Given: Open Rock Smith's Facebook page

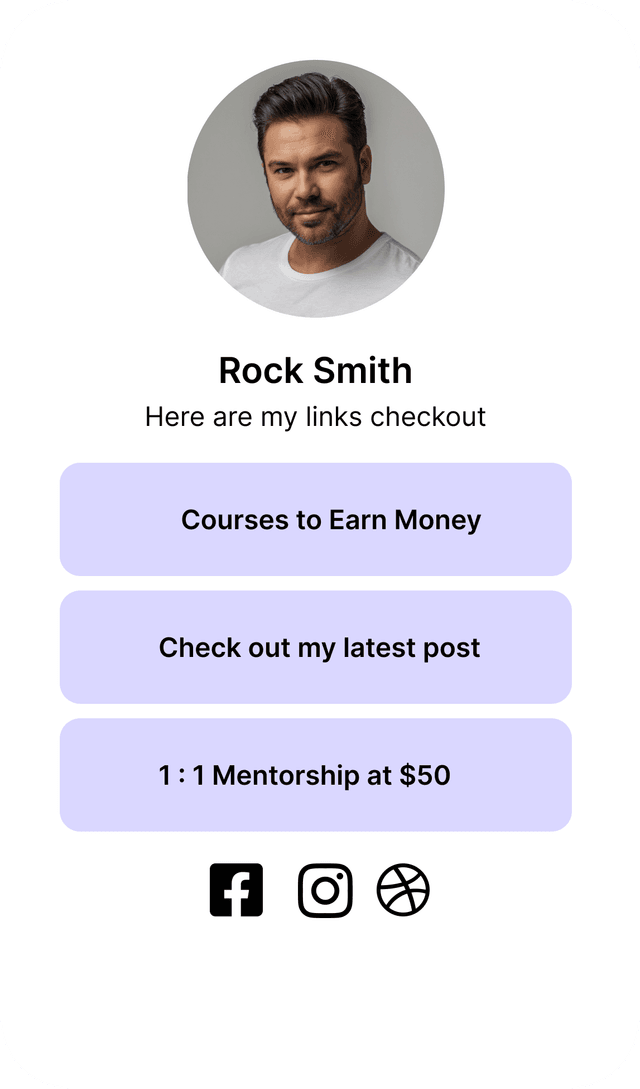Looking at the screenshot, I should (237, 890).
